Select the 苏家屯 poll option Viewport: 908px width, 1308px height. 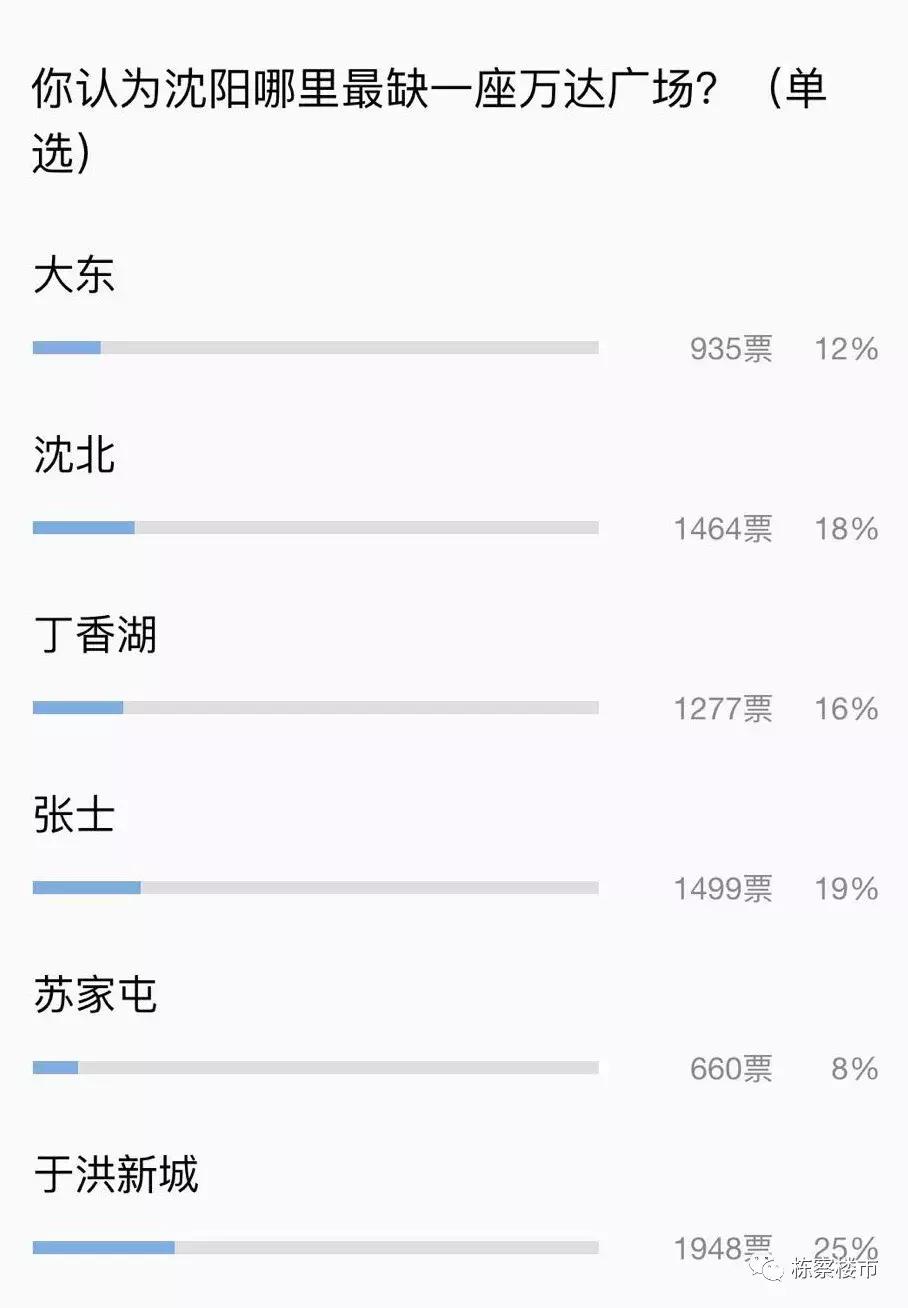(95, 996)
